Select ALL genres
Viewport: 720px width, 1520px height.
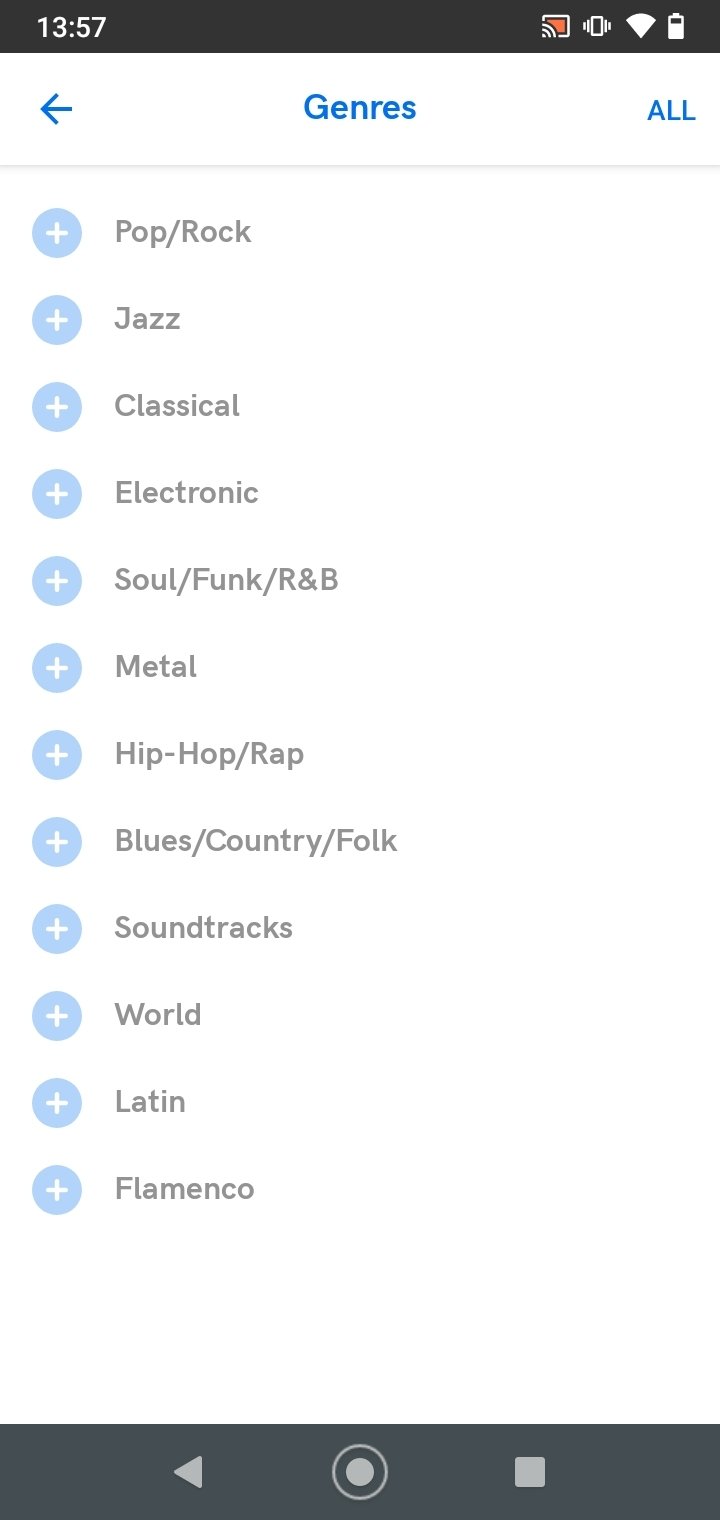[x=671, y=111]
